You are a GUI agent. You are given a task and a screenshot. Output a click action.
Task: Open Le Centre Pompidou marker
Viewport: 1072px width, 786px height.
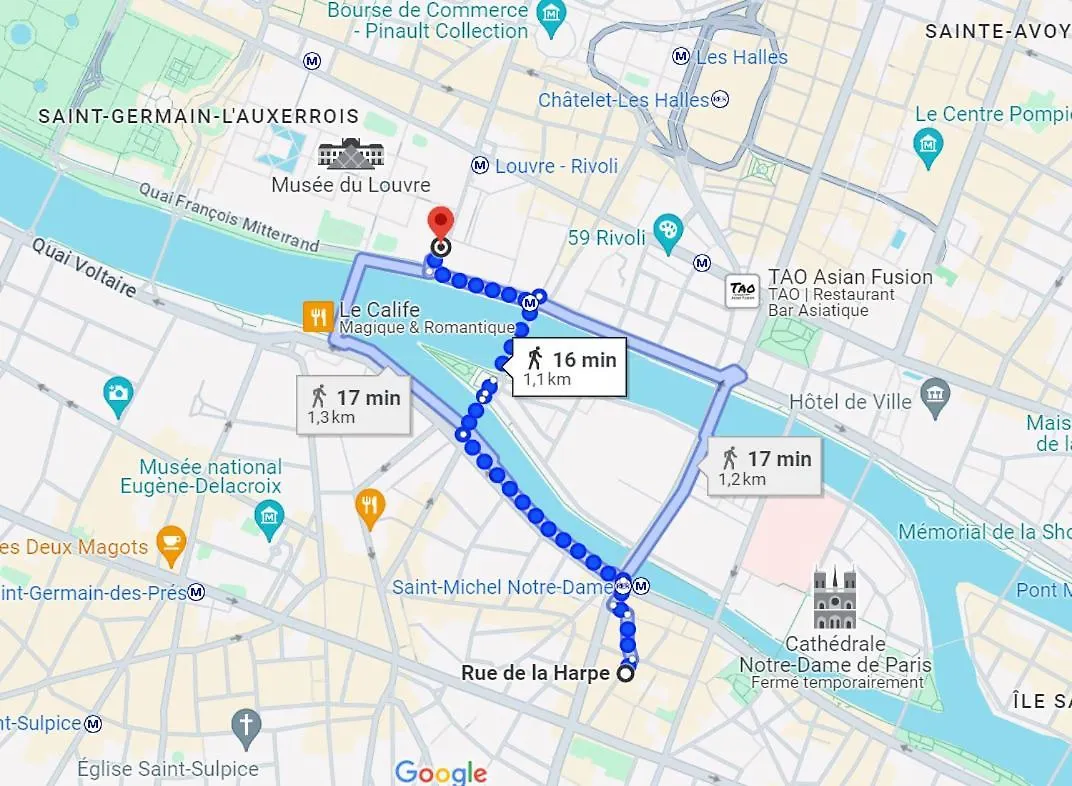[929, 148]
